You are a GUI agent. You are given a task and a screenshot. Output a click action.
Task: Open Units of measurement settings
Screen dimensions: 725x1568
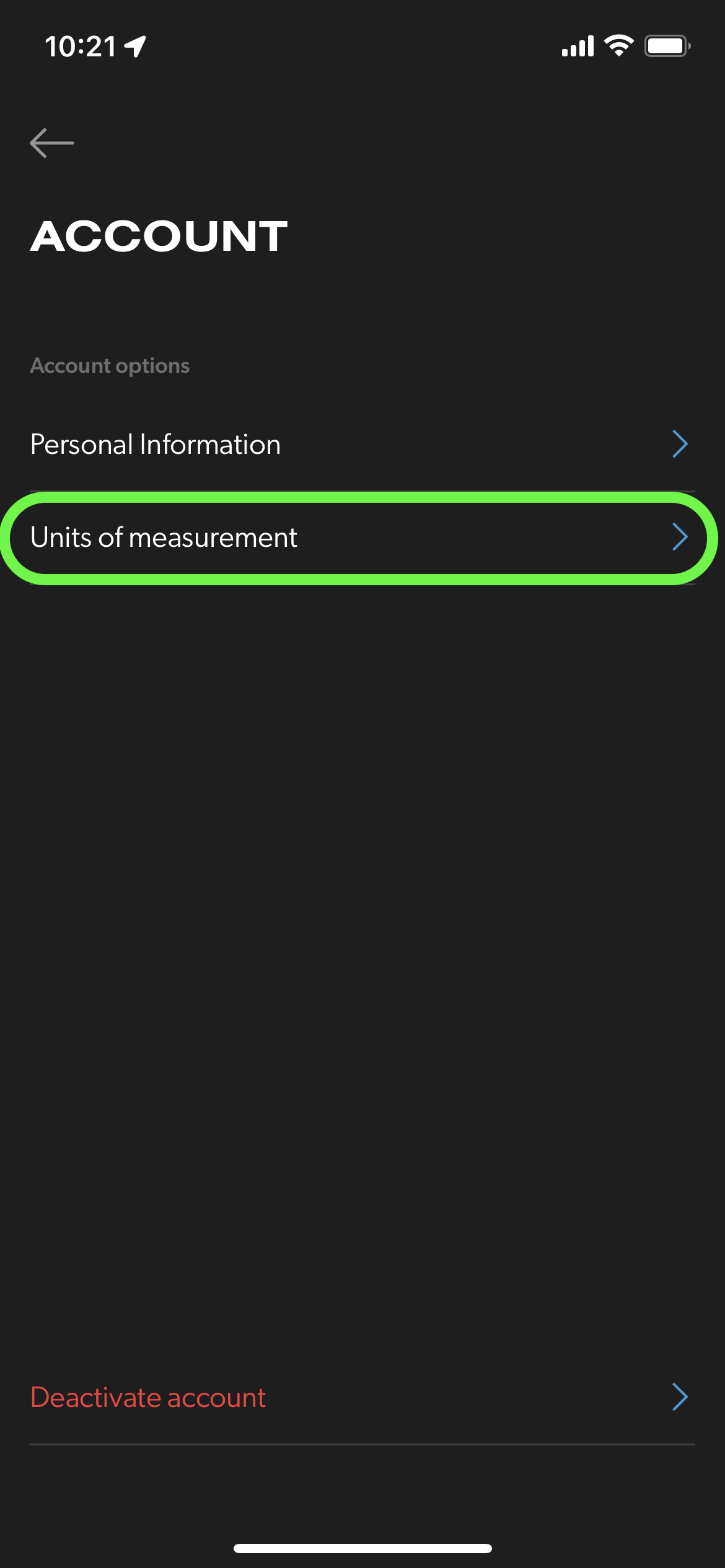coord(362,538)
